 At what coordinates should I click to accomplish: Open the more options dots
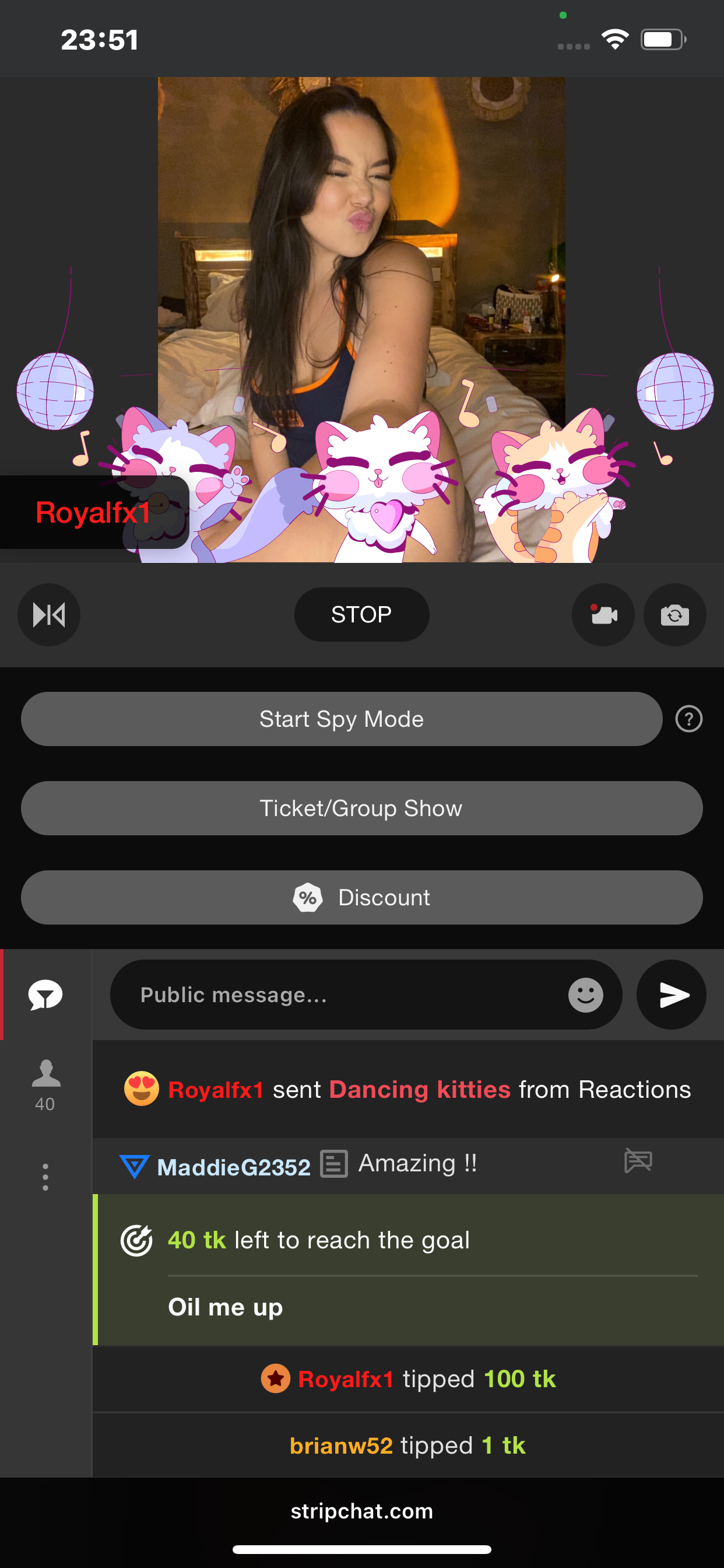coord(45,1177)
